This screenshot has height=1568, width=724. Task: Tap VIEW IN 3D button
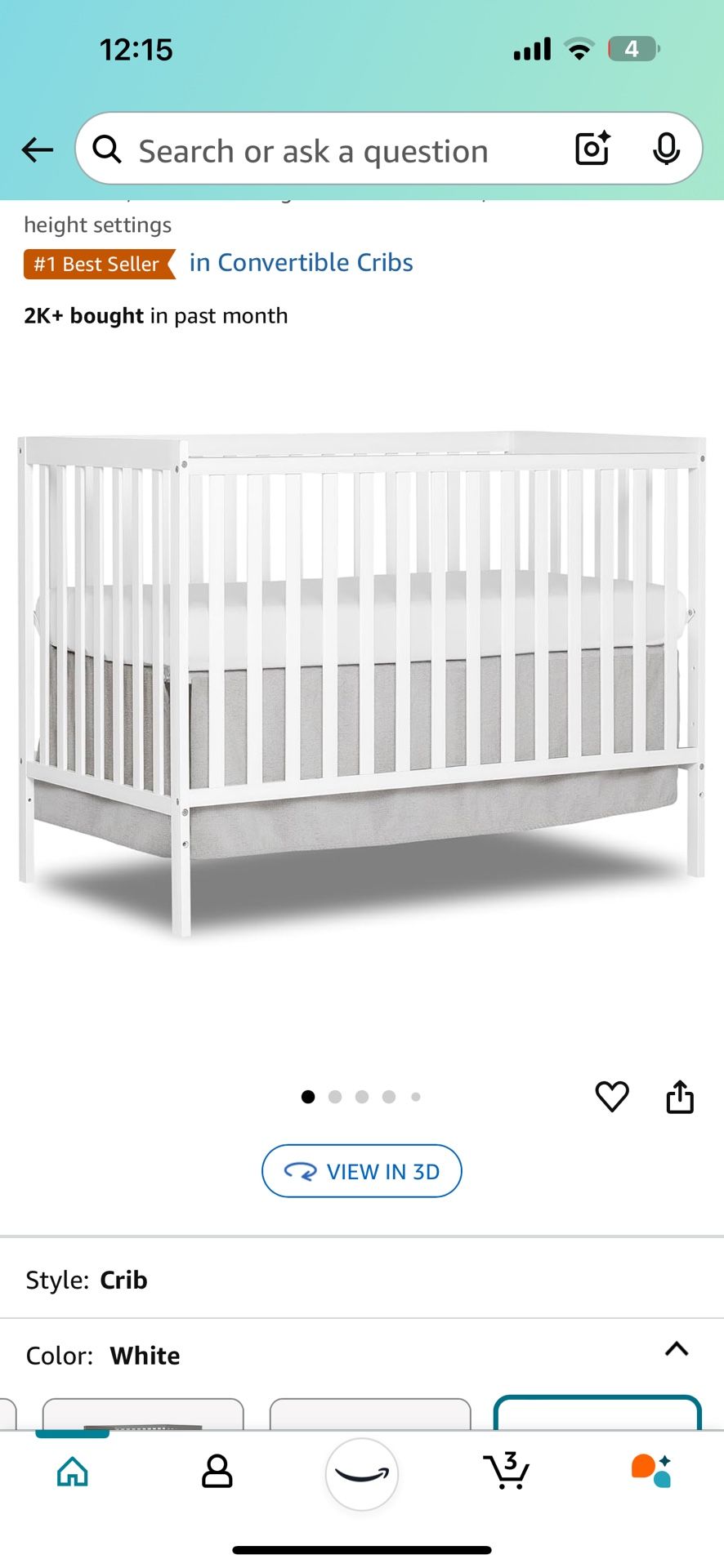361,1171
